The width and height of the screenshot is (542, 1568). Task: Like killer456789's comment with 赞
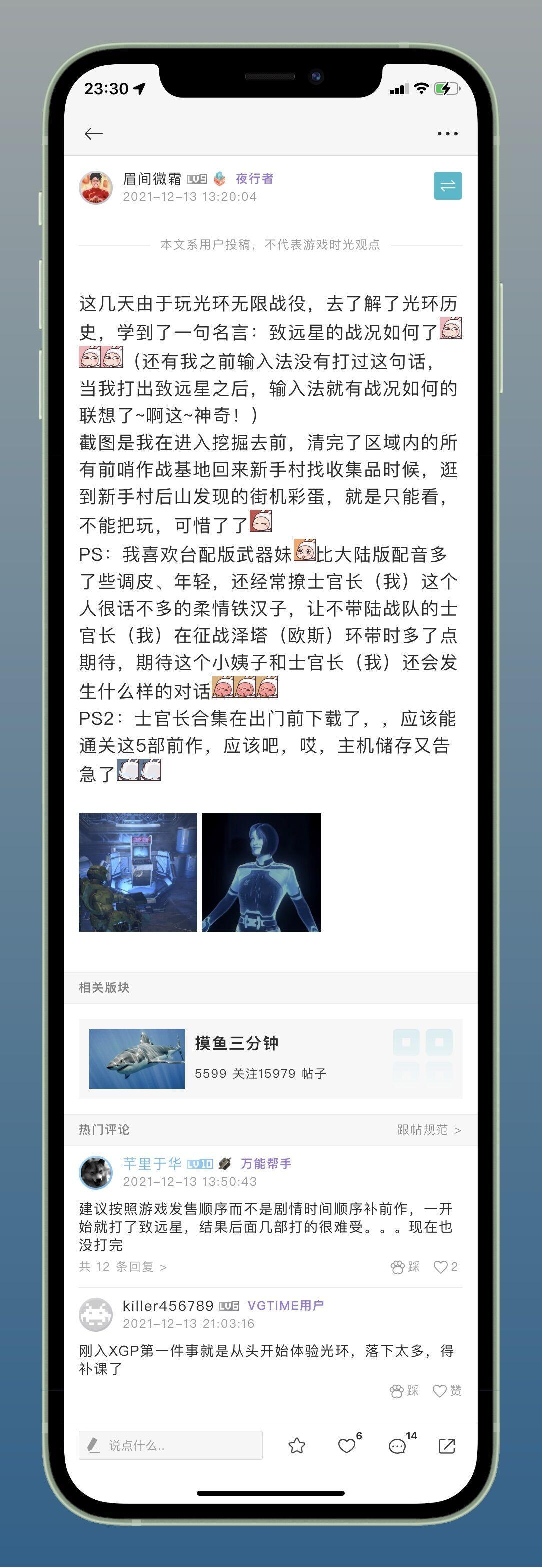pyautogui.click(x=447, y=1391)
